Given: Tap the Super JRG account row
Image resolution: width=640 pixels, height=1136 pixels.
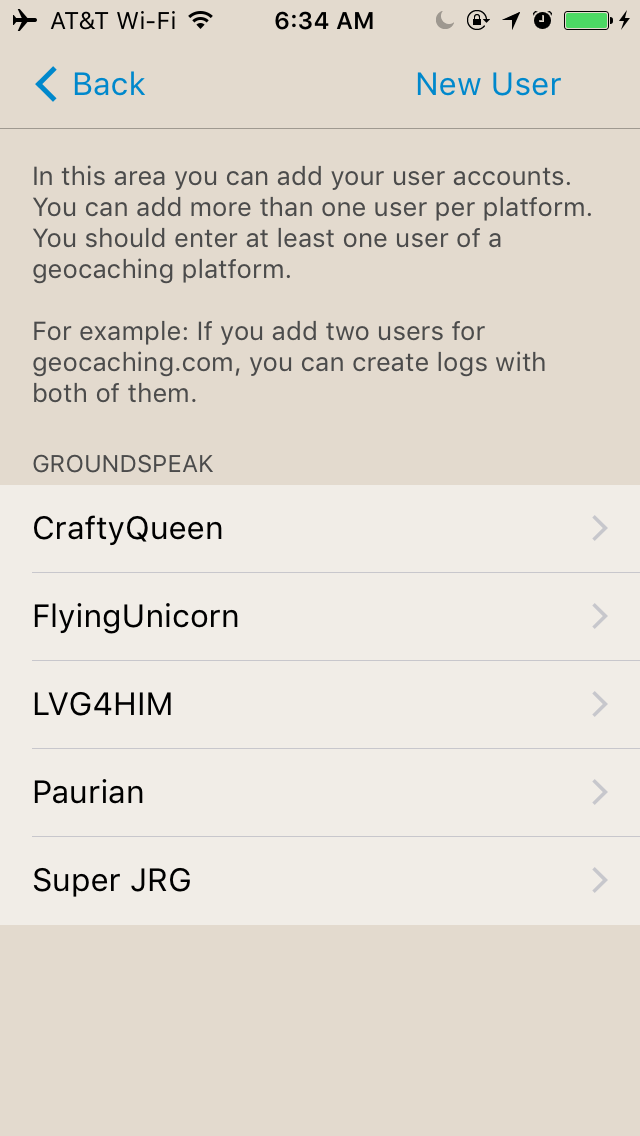Looking at the screenshot, I should click(x=320, y=881).
